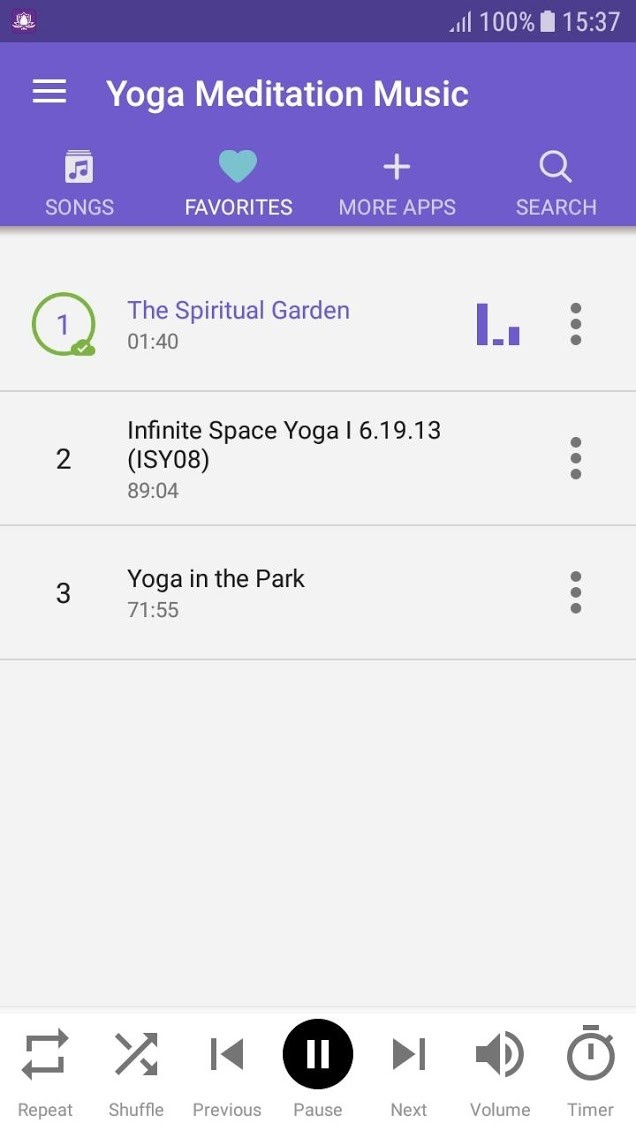Screen dimensions: 636x1130
Task: Open the hamburger navigation drawer
Action: pos(49,93)
